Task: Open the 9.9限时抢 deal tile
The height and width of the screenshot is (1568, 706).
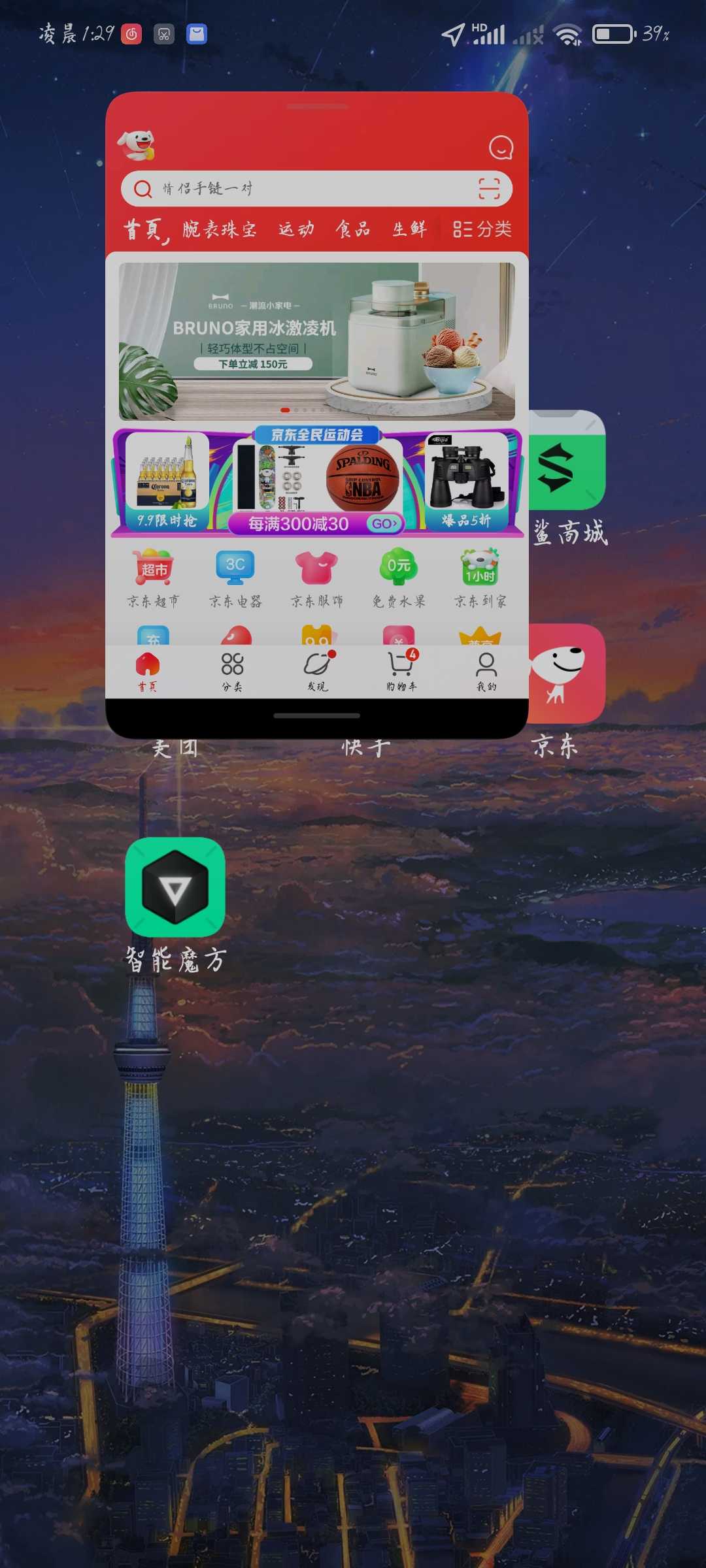Action: pyautogui.click(x=167, y=482)
